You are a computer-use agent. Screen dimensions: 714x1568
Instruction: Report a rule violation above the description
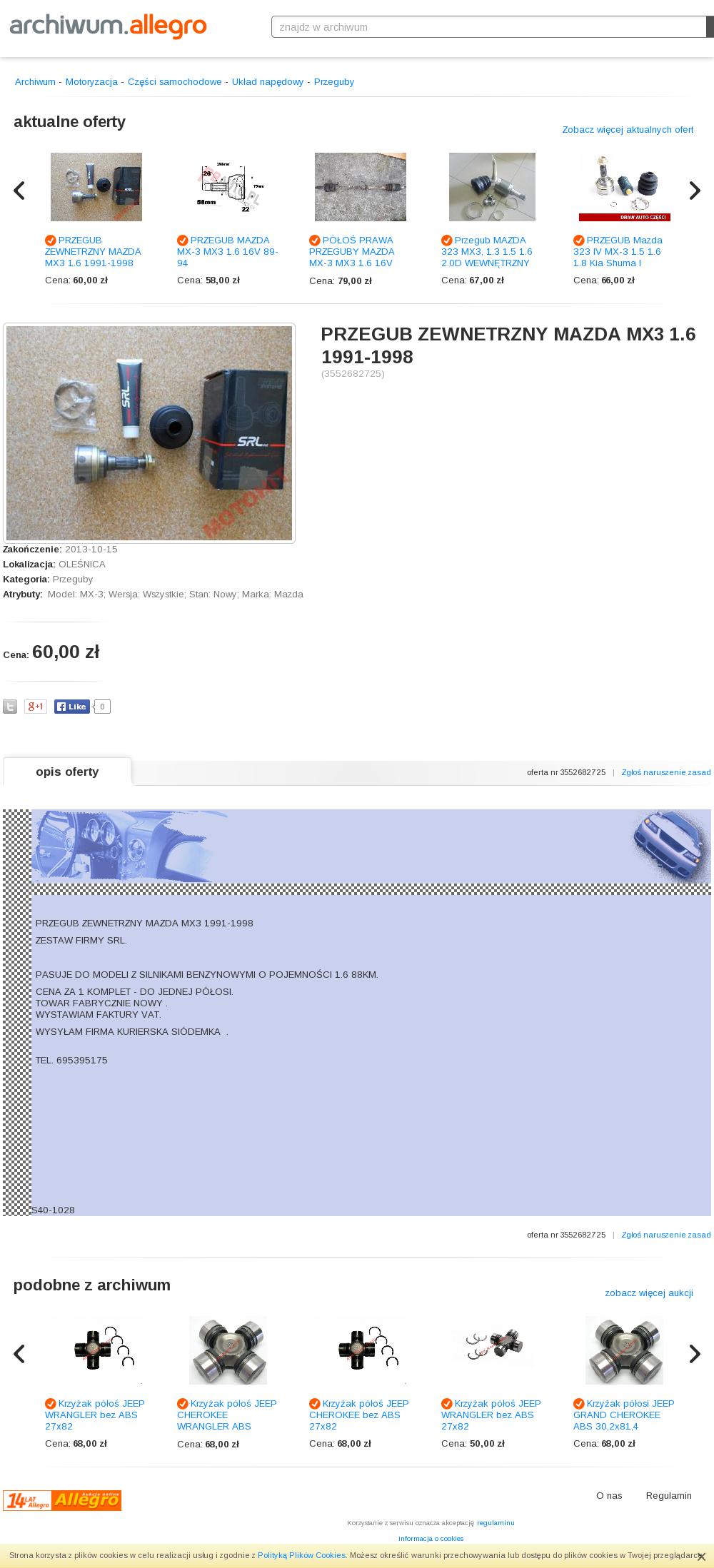[666, 772]
